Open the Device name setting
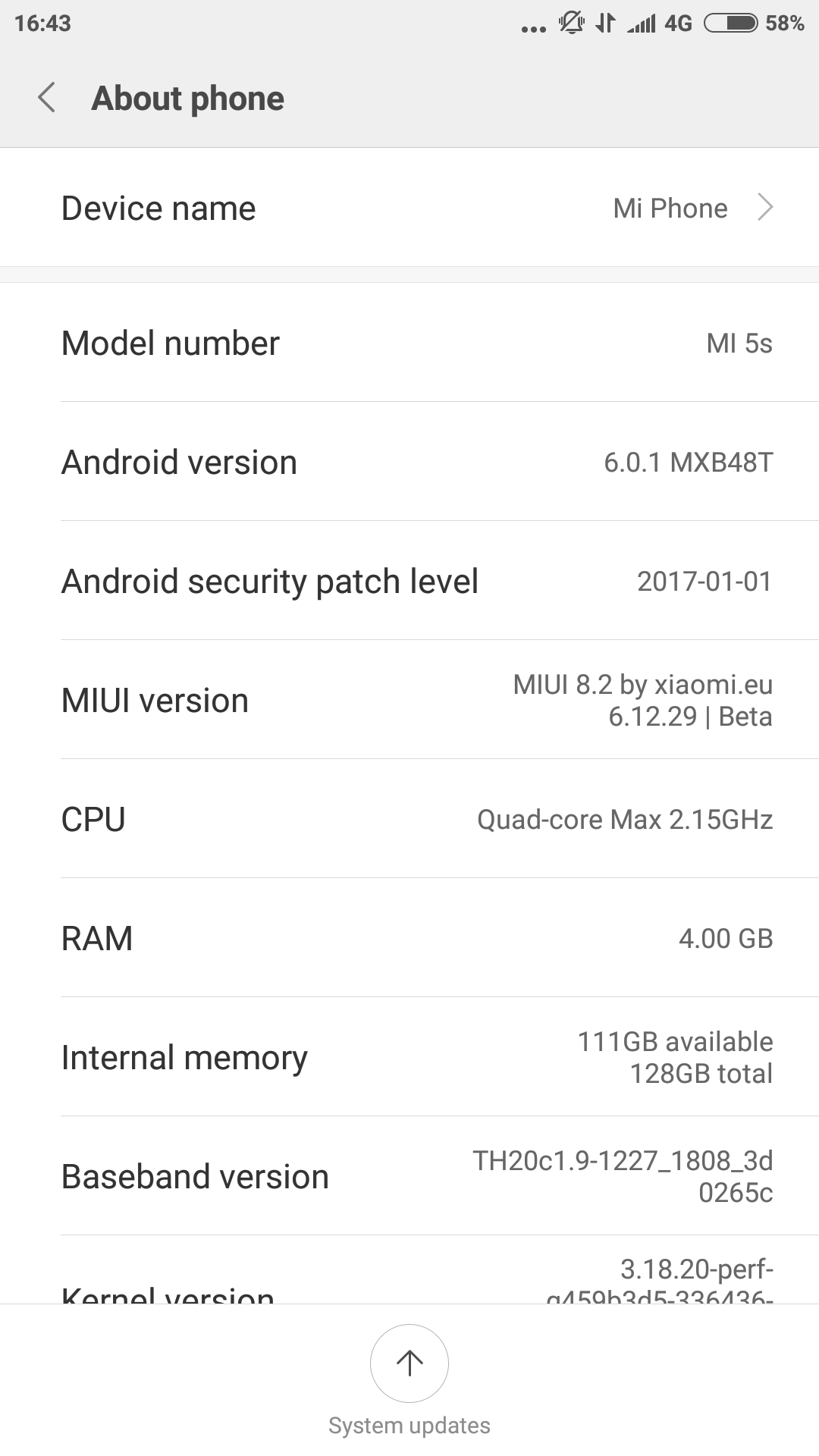This screenshot has width=819, height=1456. click(409, 208)
